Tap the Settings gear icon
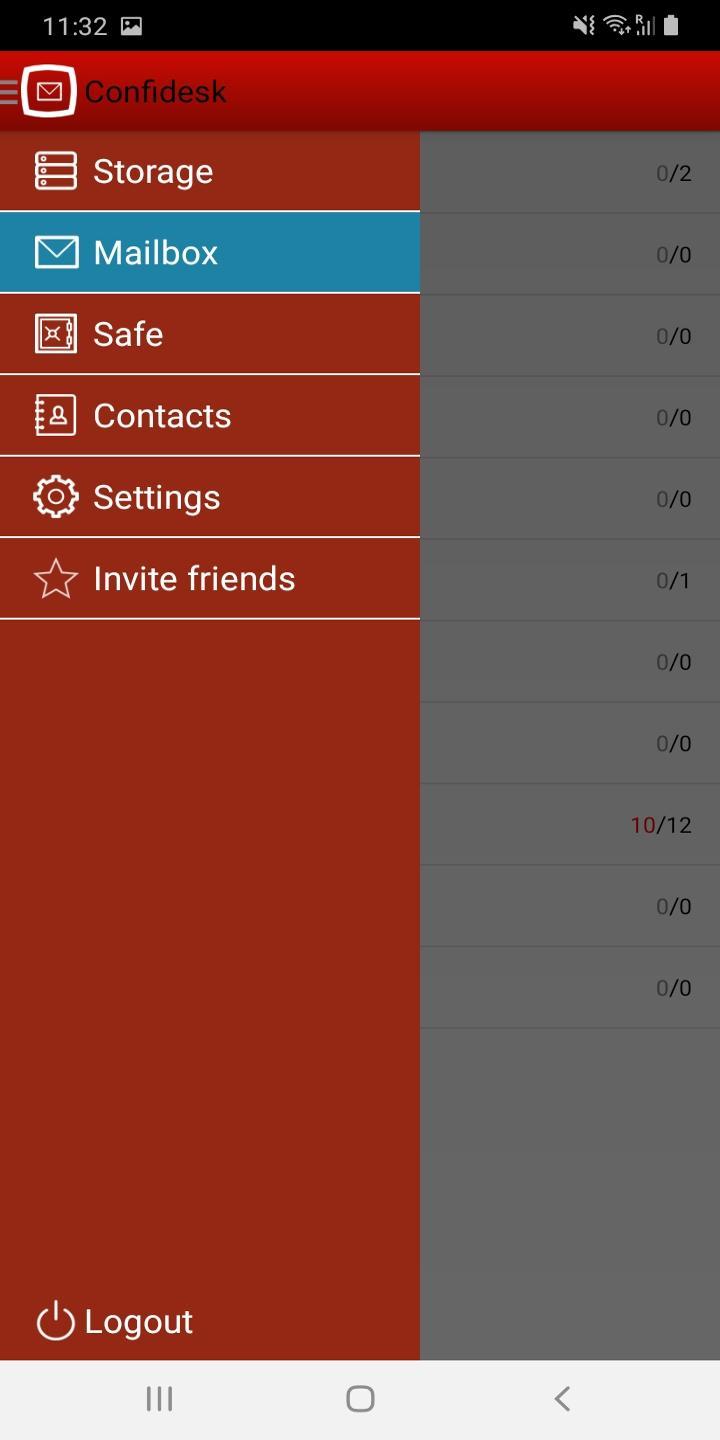This screenshot has width=720, height=1440. (55, 496)
